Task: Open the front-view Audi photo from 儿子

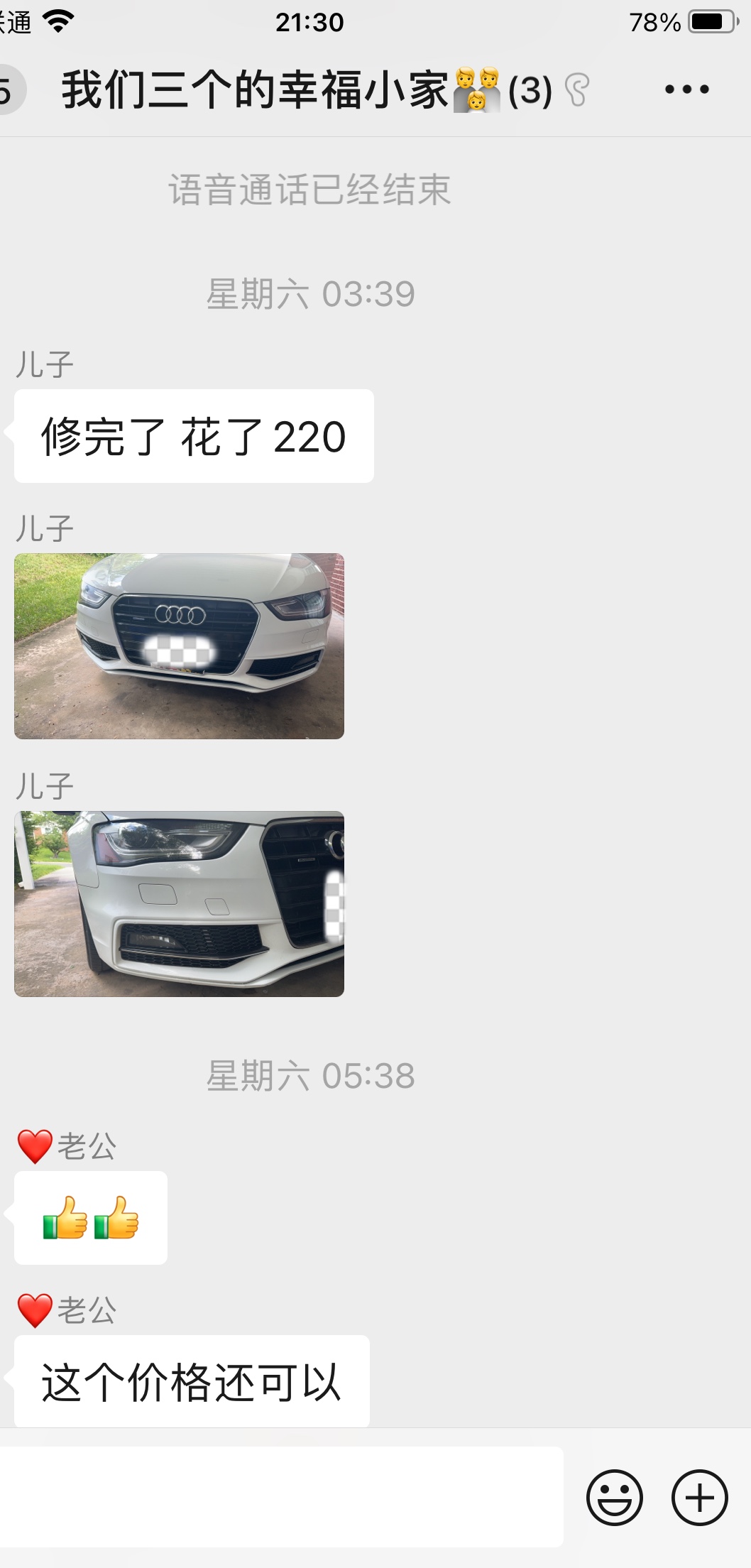Action: click(179, 646)
